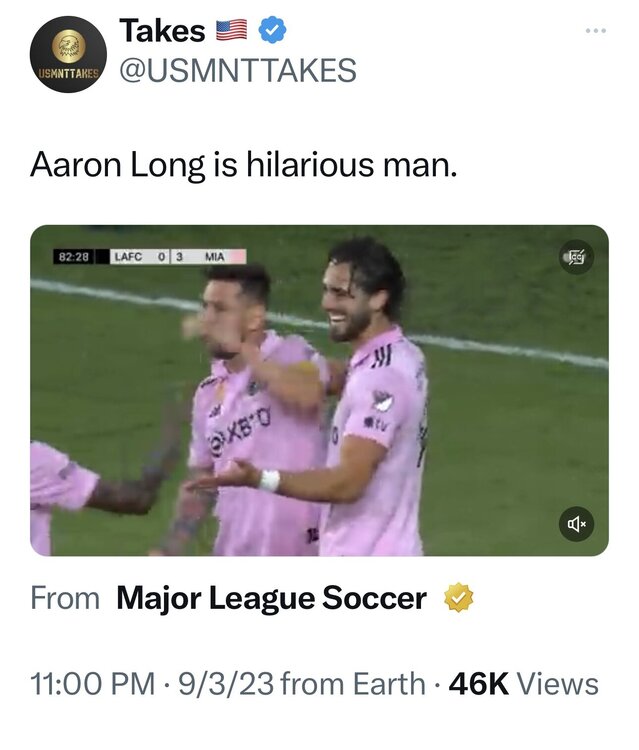Toggle captions on the video

[576, 257]
